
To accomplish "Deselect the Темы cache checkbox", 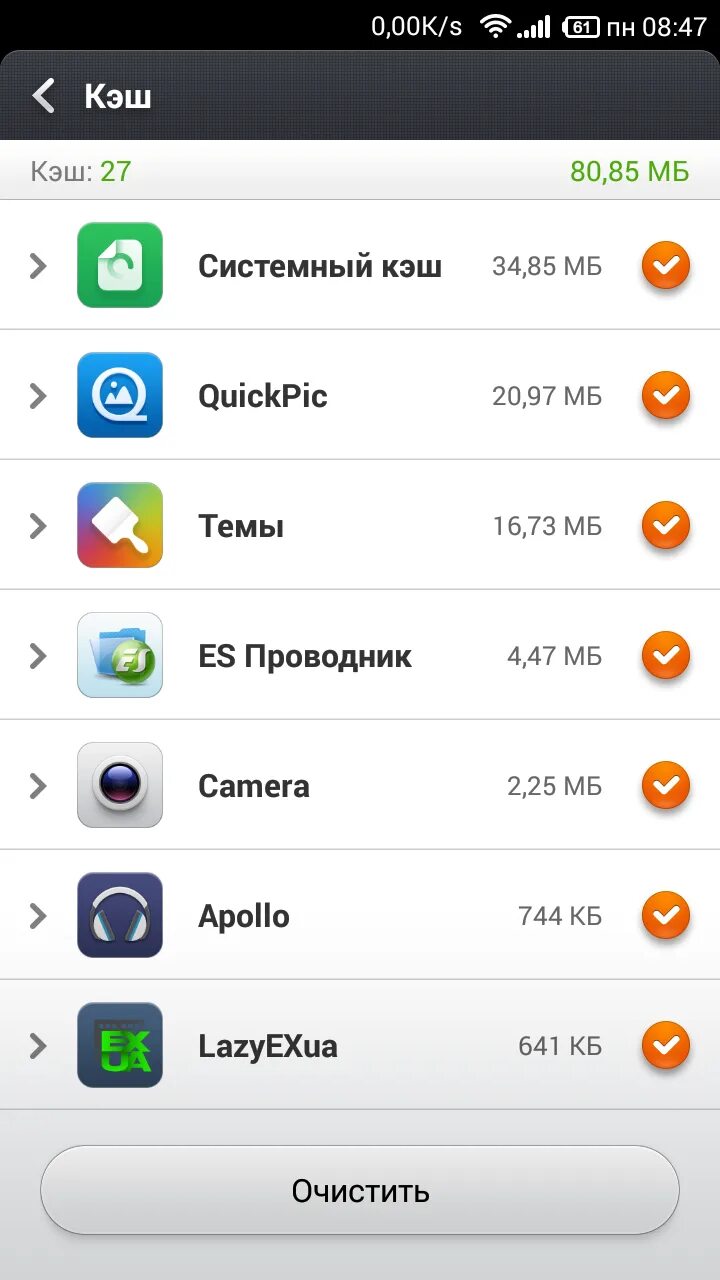I will click(x=666, y=526).
